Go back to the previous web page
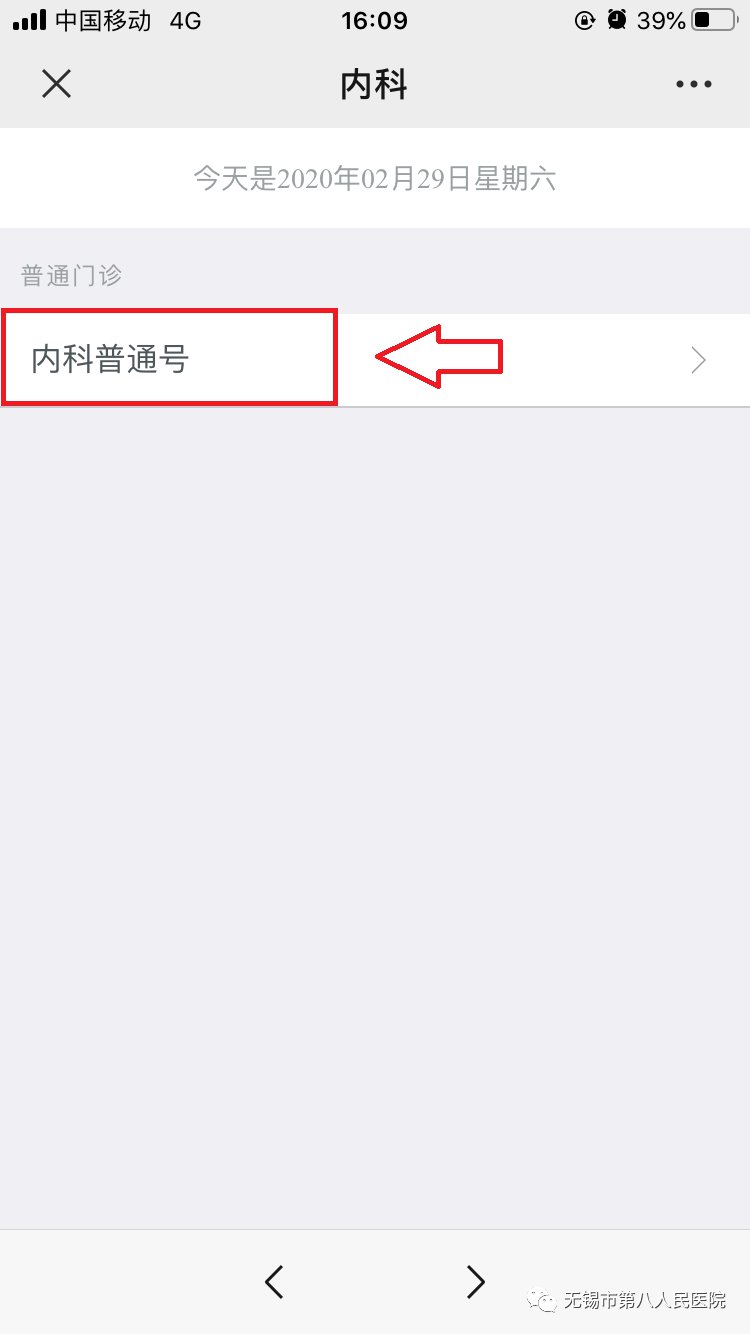 coord(274,1281)
